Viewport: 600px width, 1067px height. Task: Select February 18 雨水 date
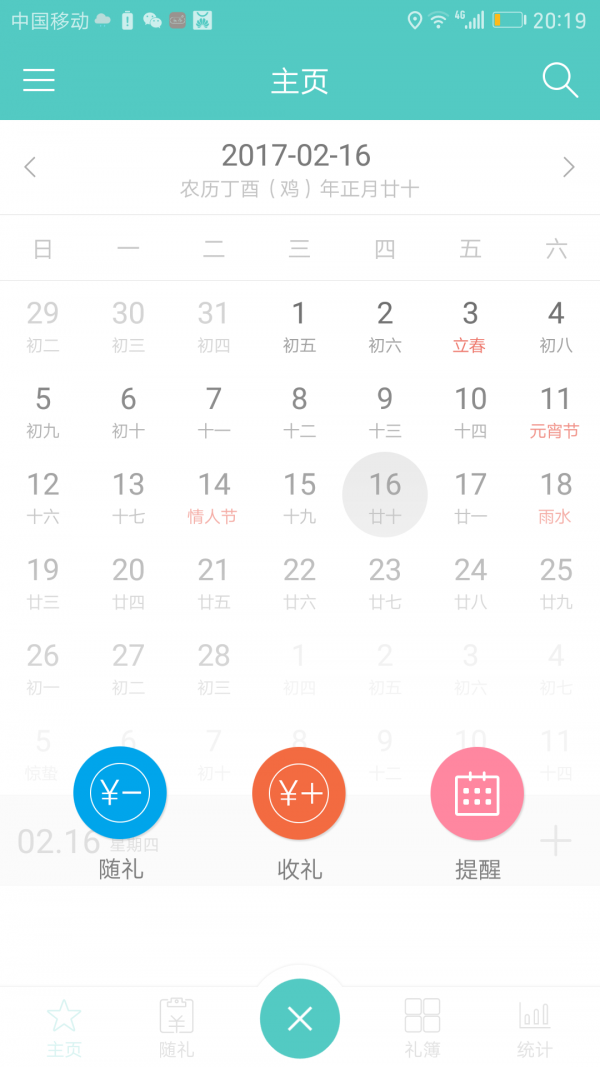[x=555, y=497]
